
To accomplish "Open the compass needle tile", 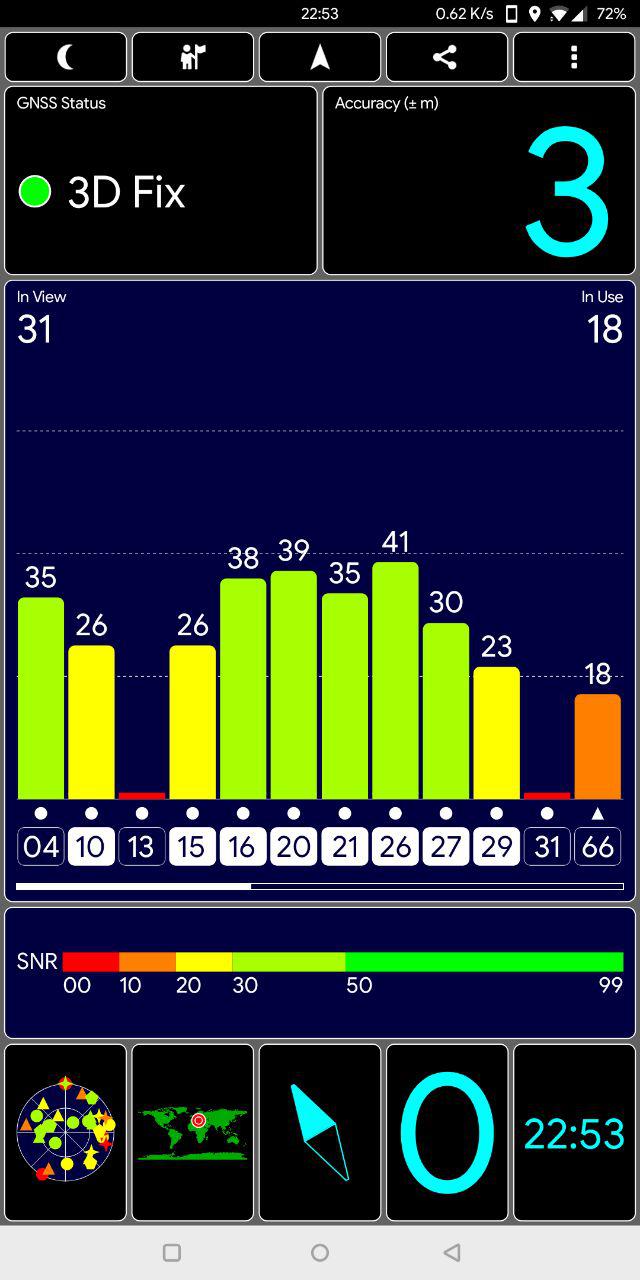I will (320, 1132).
